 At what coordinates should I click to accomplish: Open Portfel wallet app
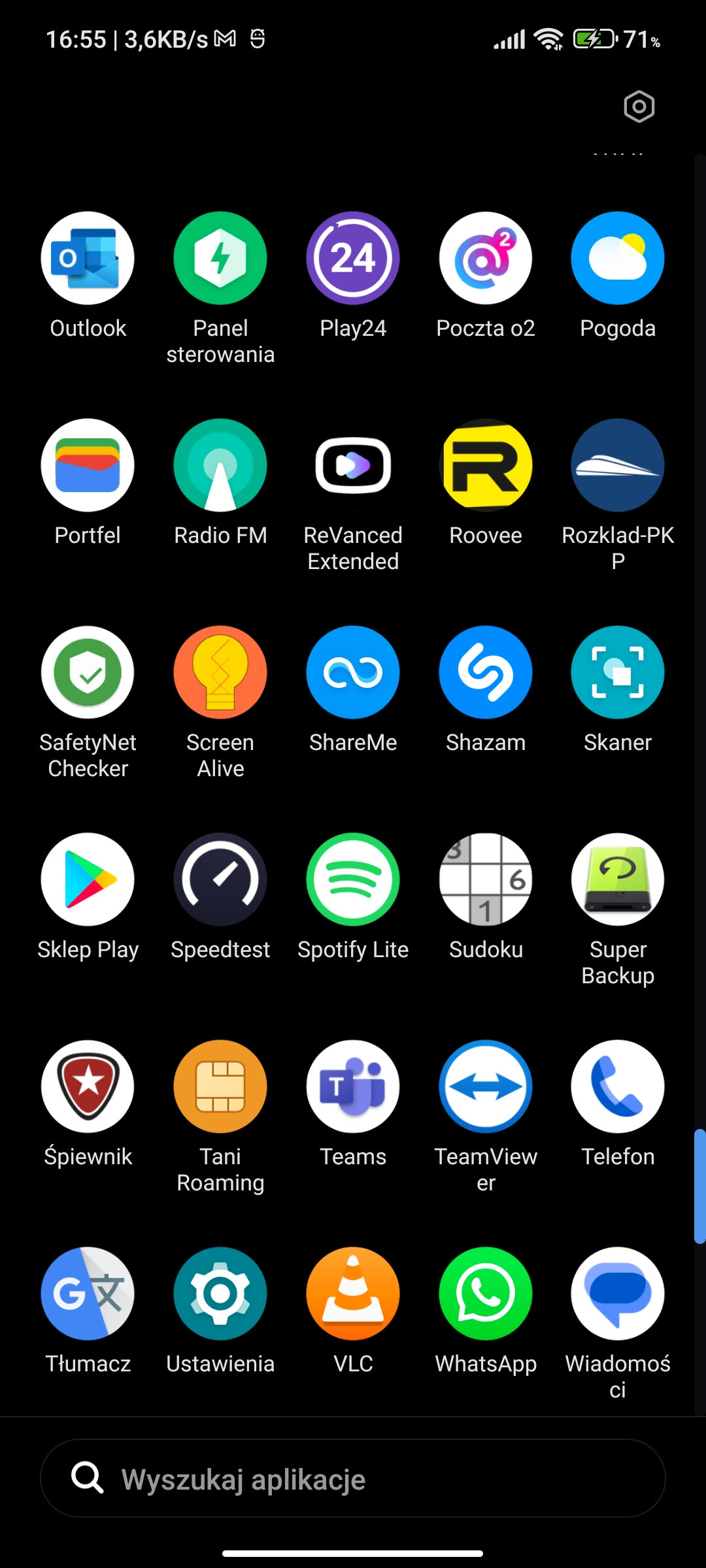(x=88, y=466)
